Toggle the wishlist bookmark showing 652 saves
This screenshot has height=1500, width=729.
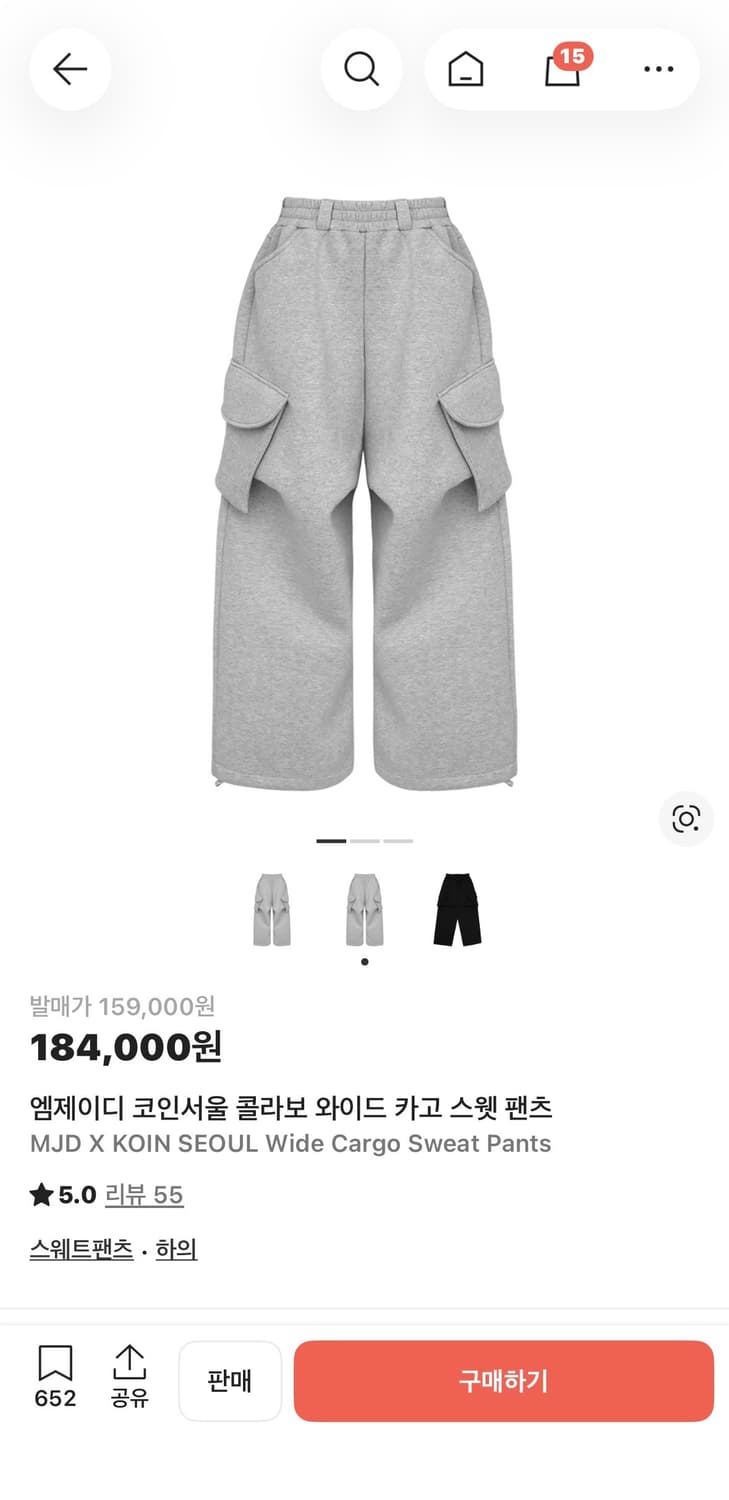[x=55, y=1380]
